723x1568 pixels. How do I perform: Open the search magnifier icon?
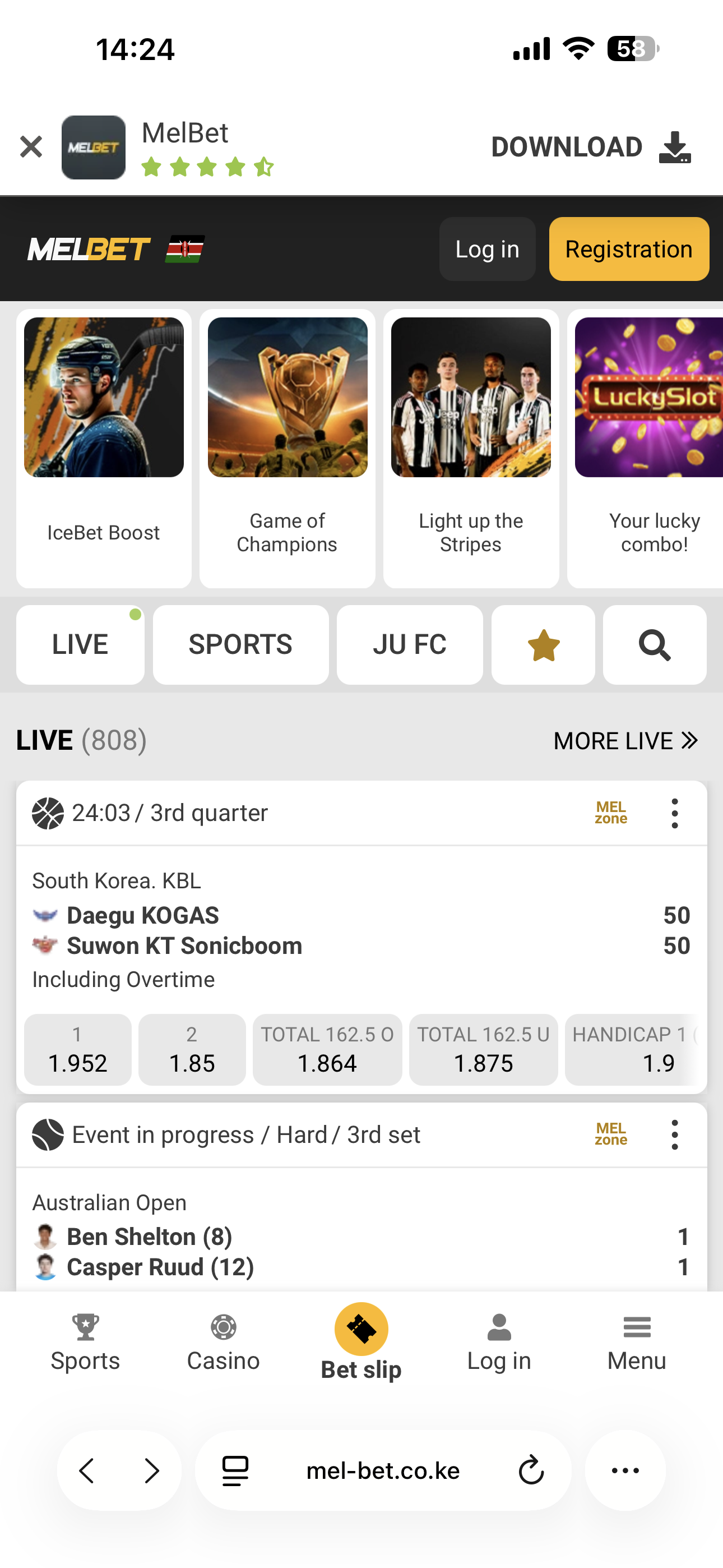pyautogui.click(x=654, y=644)
